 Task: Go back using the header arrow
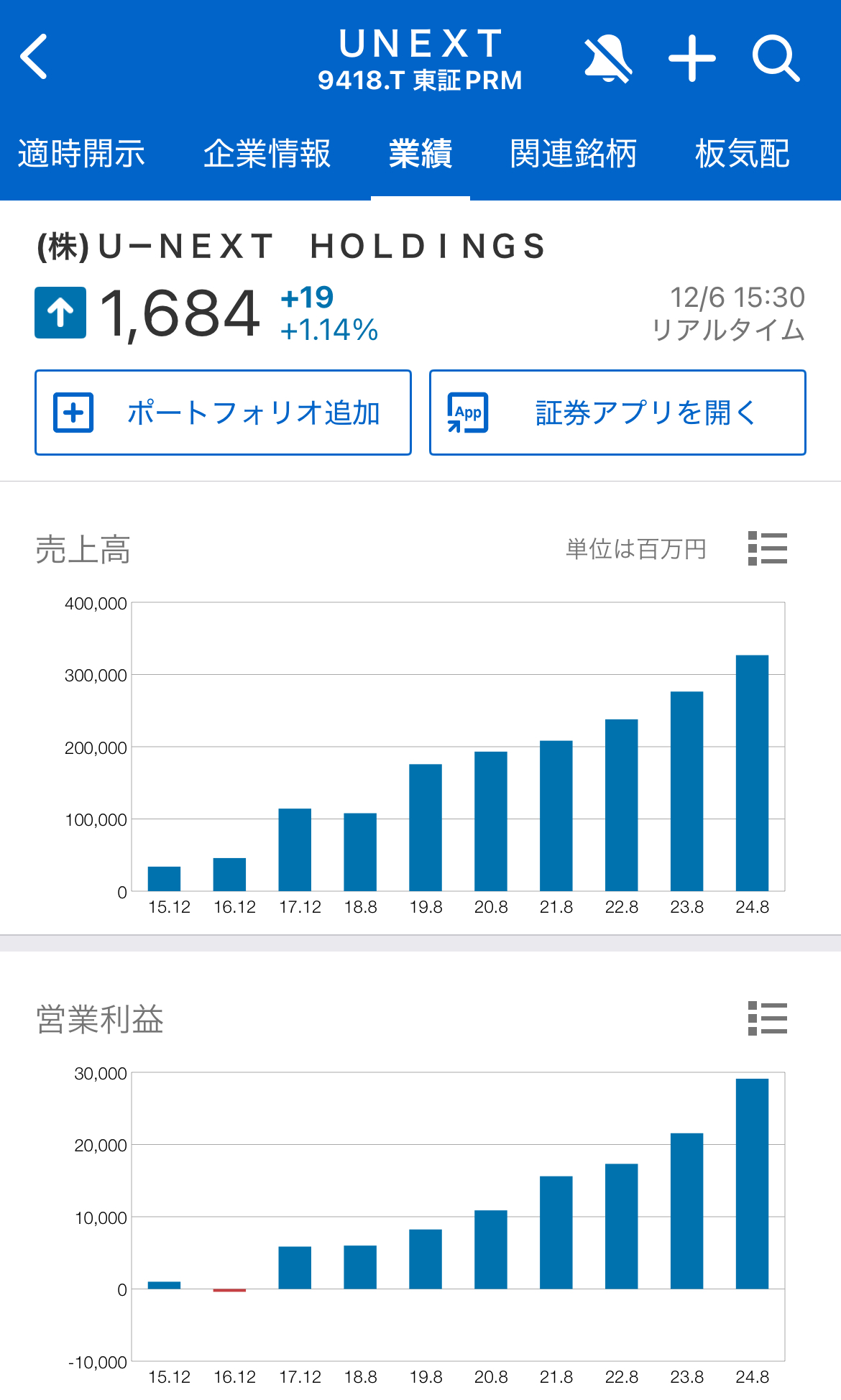(34, 56)
